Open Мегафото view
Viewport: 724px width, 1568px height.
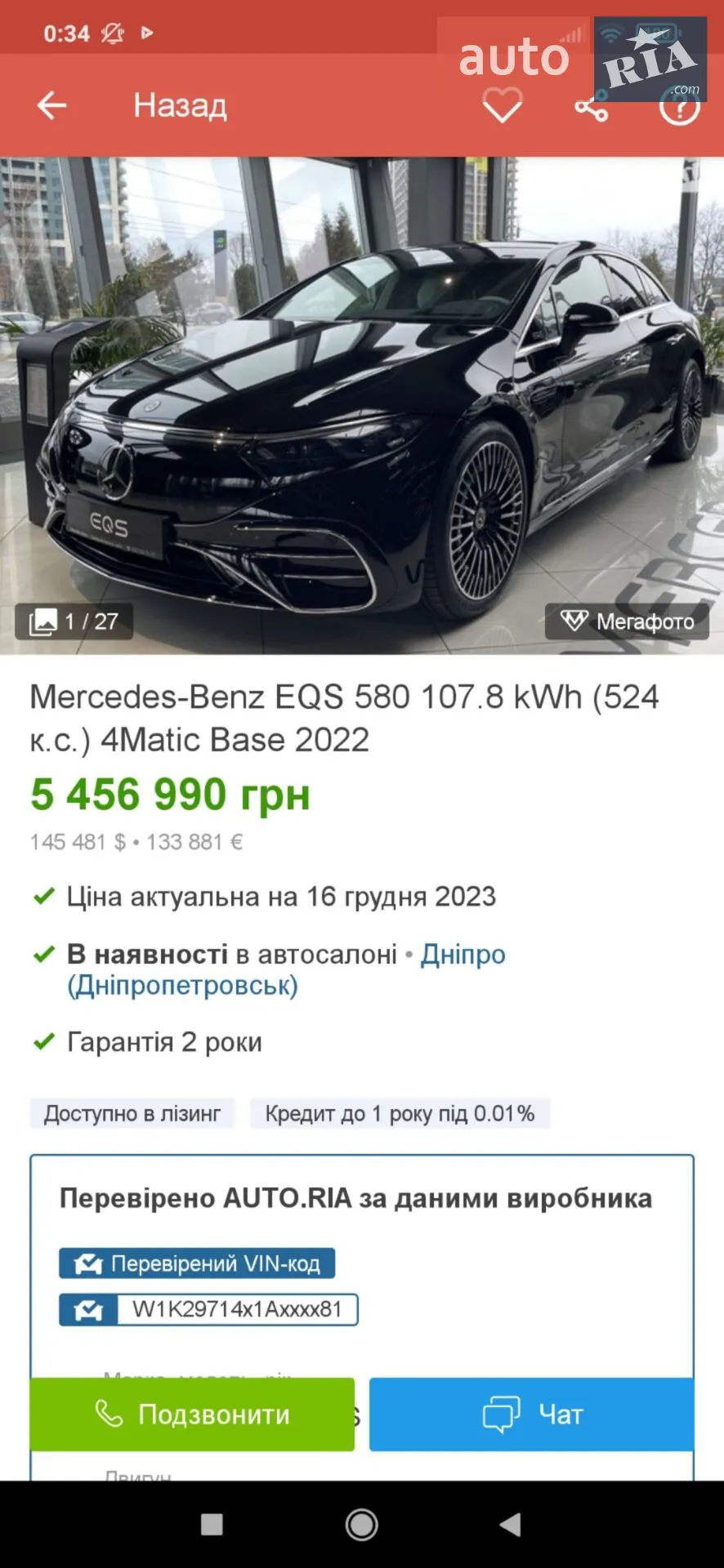point(627,621)
